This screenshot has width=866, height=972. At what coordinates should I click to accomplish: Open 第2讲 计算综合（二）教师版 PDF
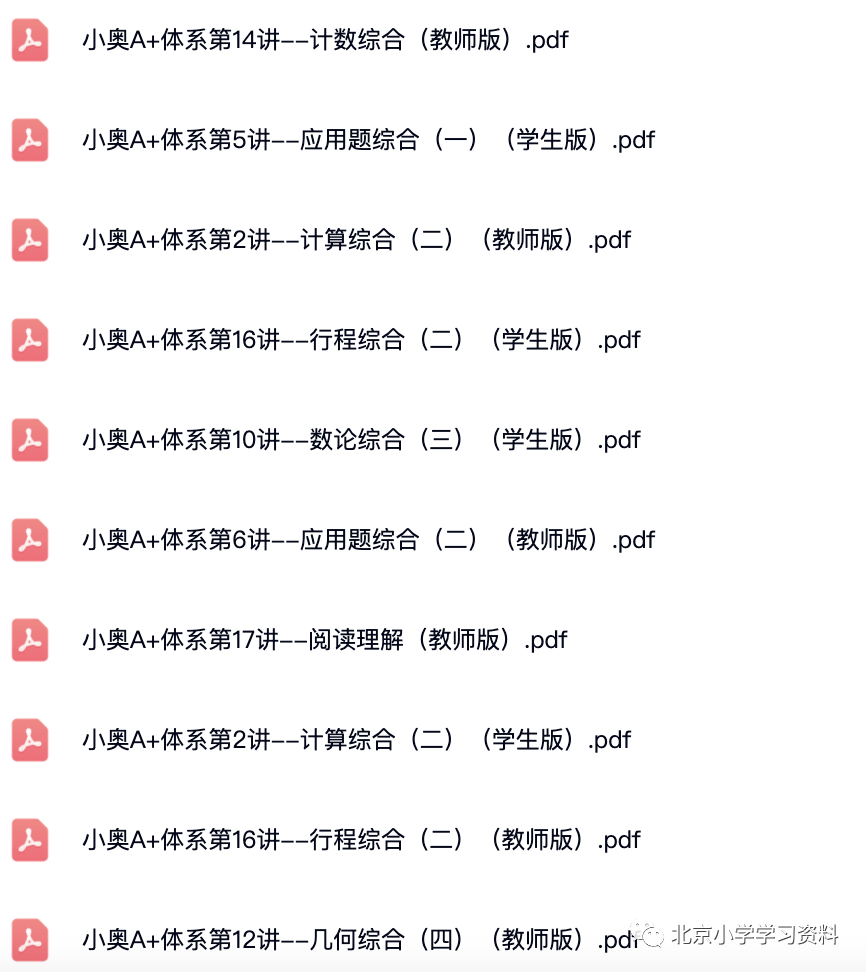coord(356,240)
